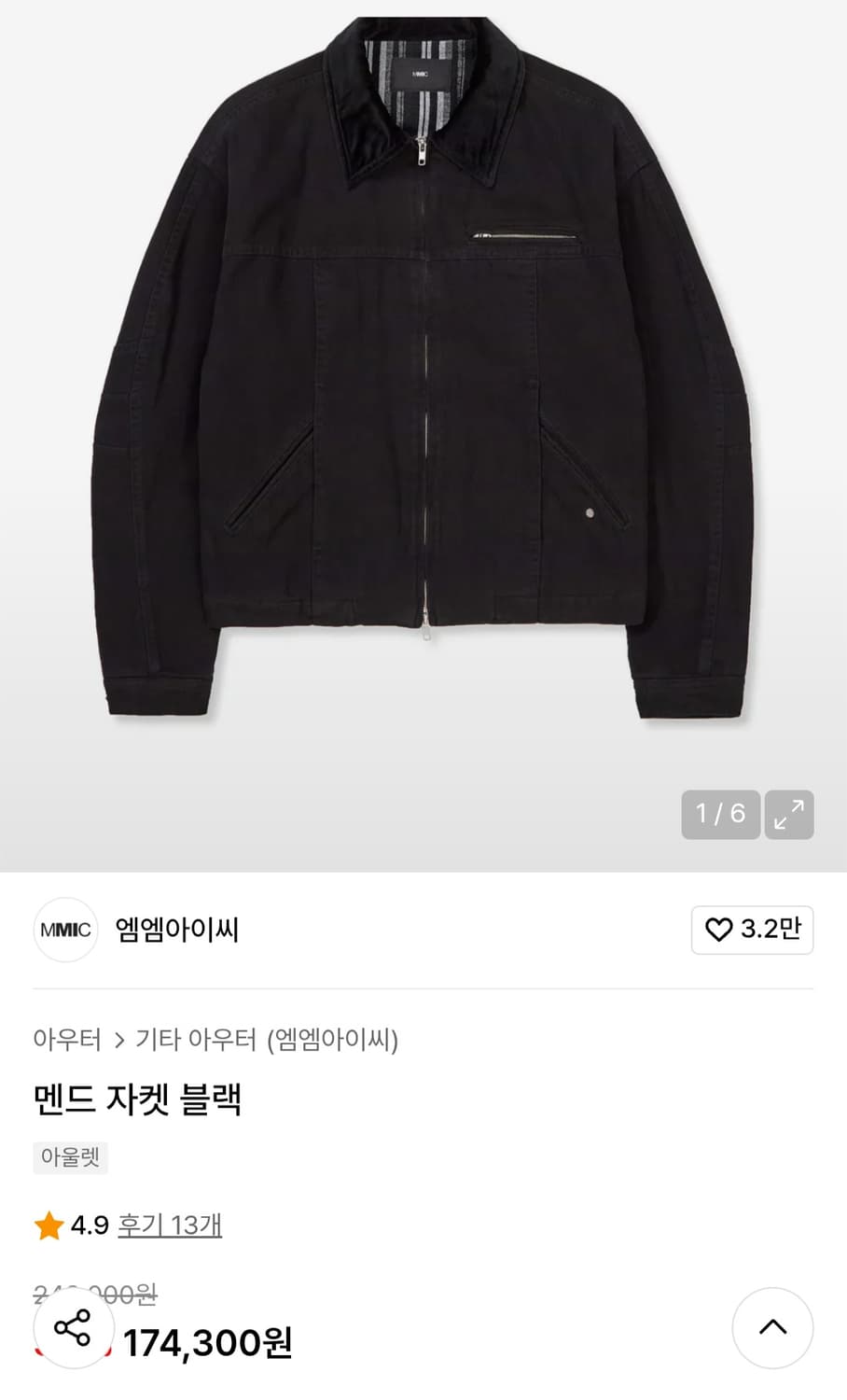Expand the 1/6 image carousel indicator
Screen dimensions: 847x1400
coord(720,814)
